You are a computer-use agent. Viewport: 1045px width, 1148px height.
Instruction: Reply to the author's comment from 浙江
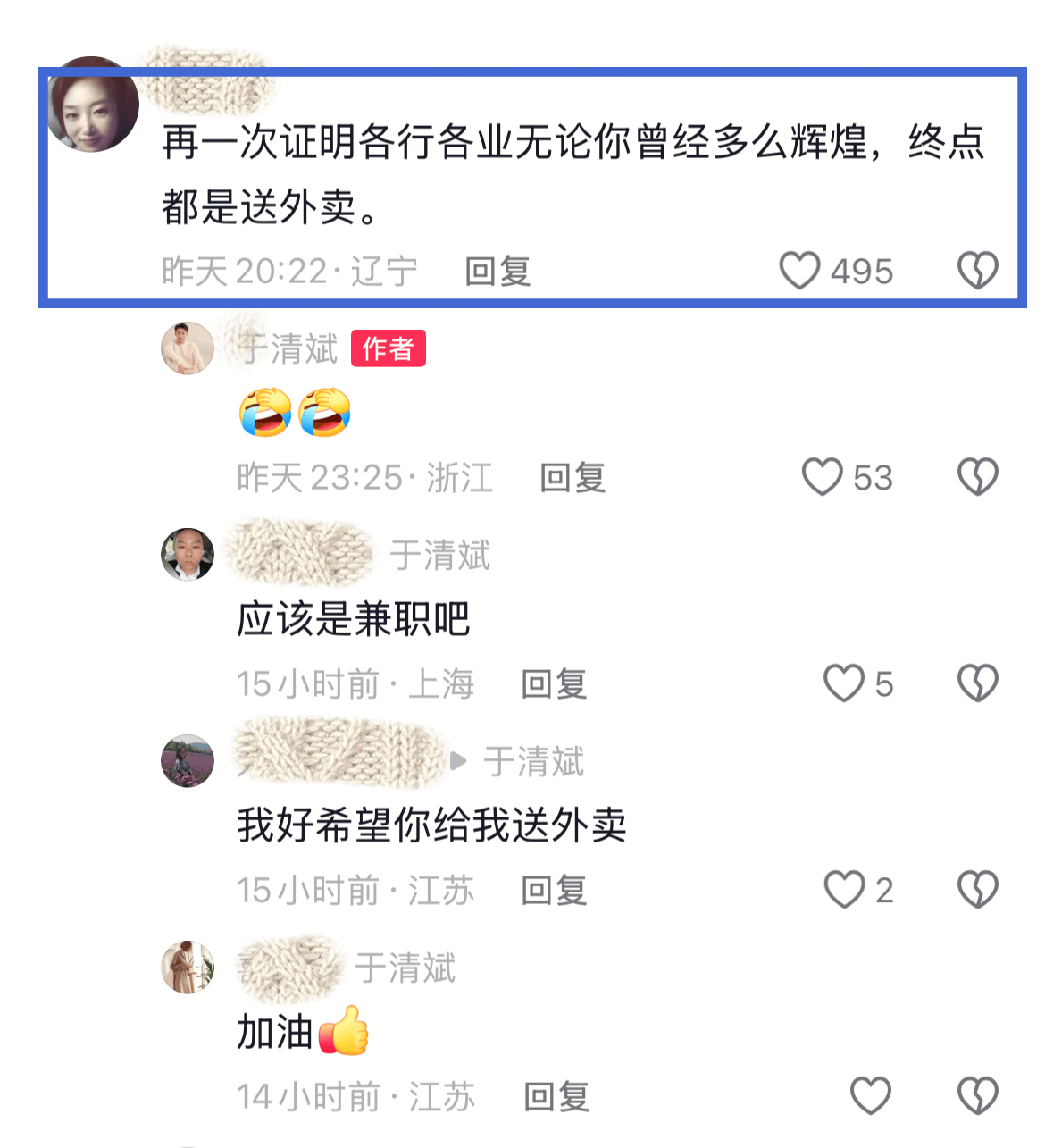click(573, 478)
